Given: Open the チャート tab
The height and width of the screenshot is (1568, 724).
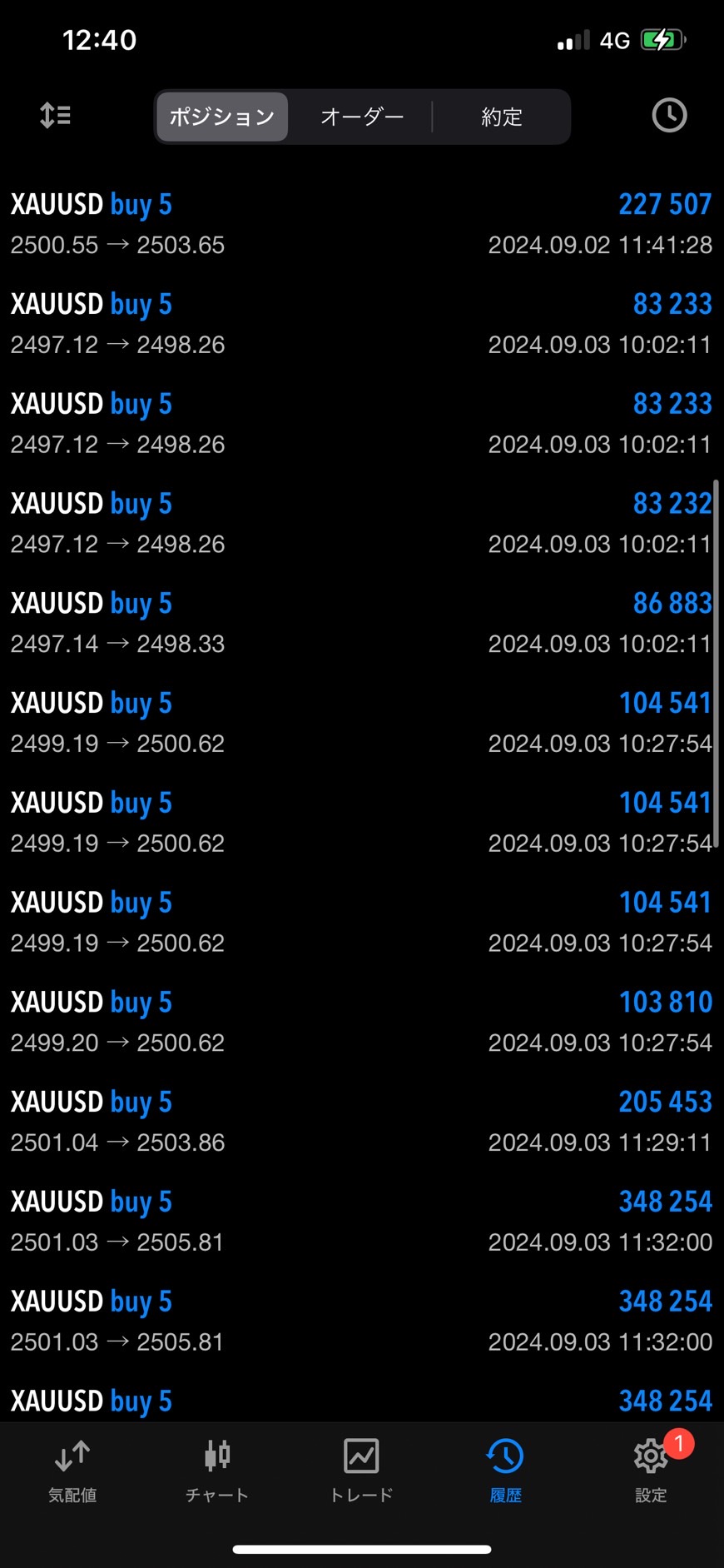Looking at the screenshot, I should [217, 1471].
